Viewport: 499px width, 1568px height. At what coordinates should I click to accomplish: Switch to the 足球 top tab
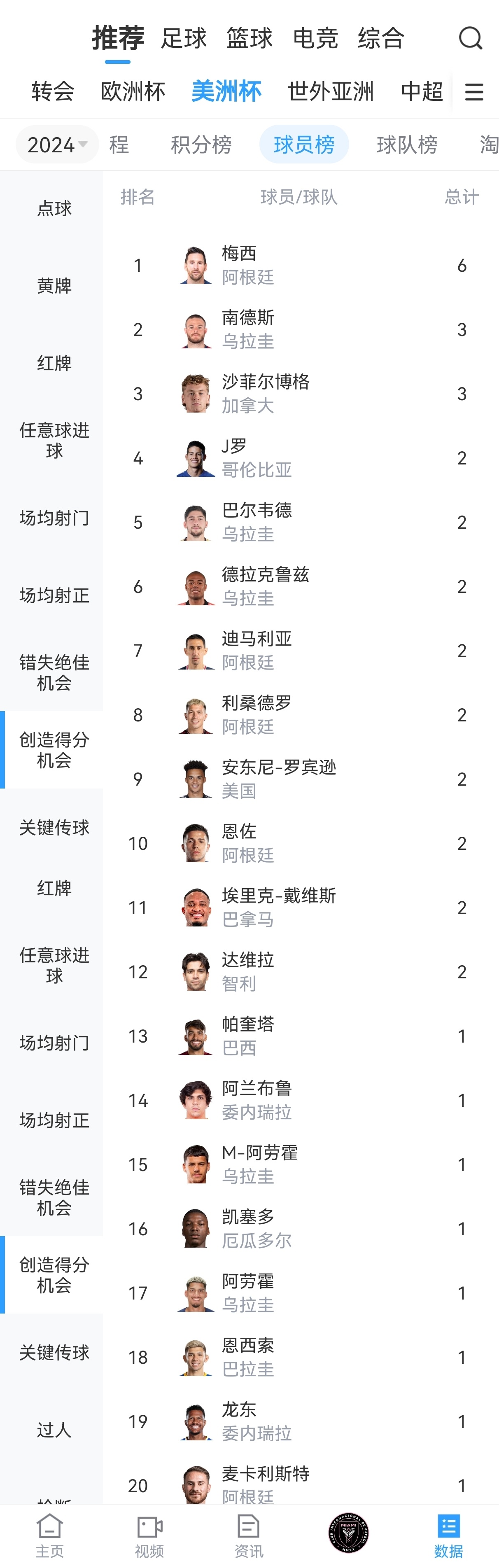point(184,38)
